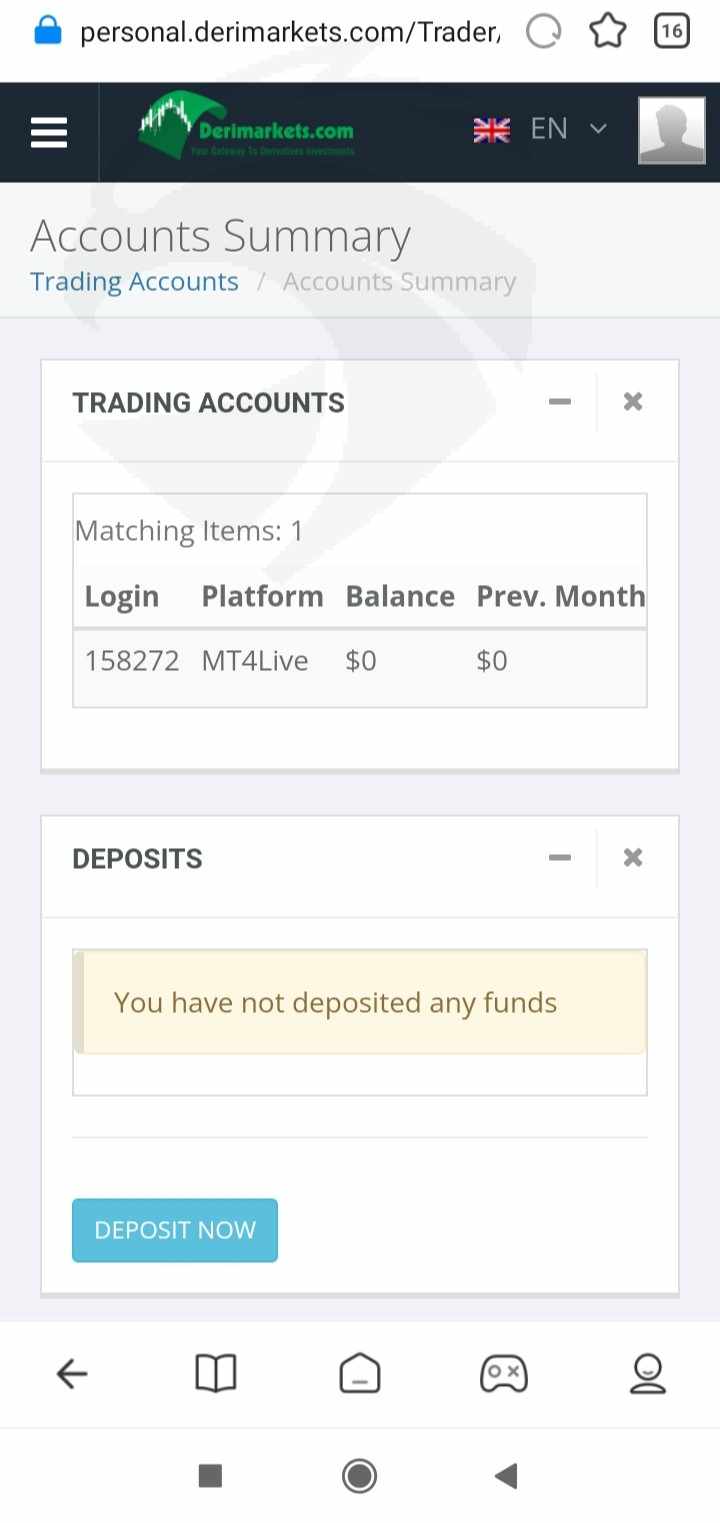Tap the profile avatar picture

(x=672, y=130)
